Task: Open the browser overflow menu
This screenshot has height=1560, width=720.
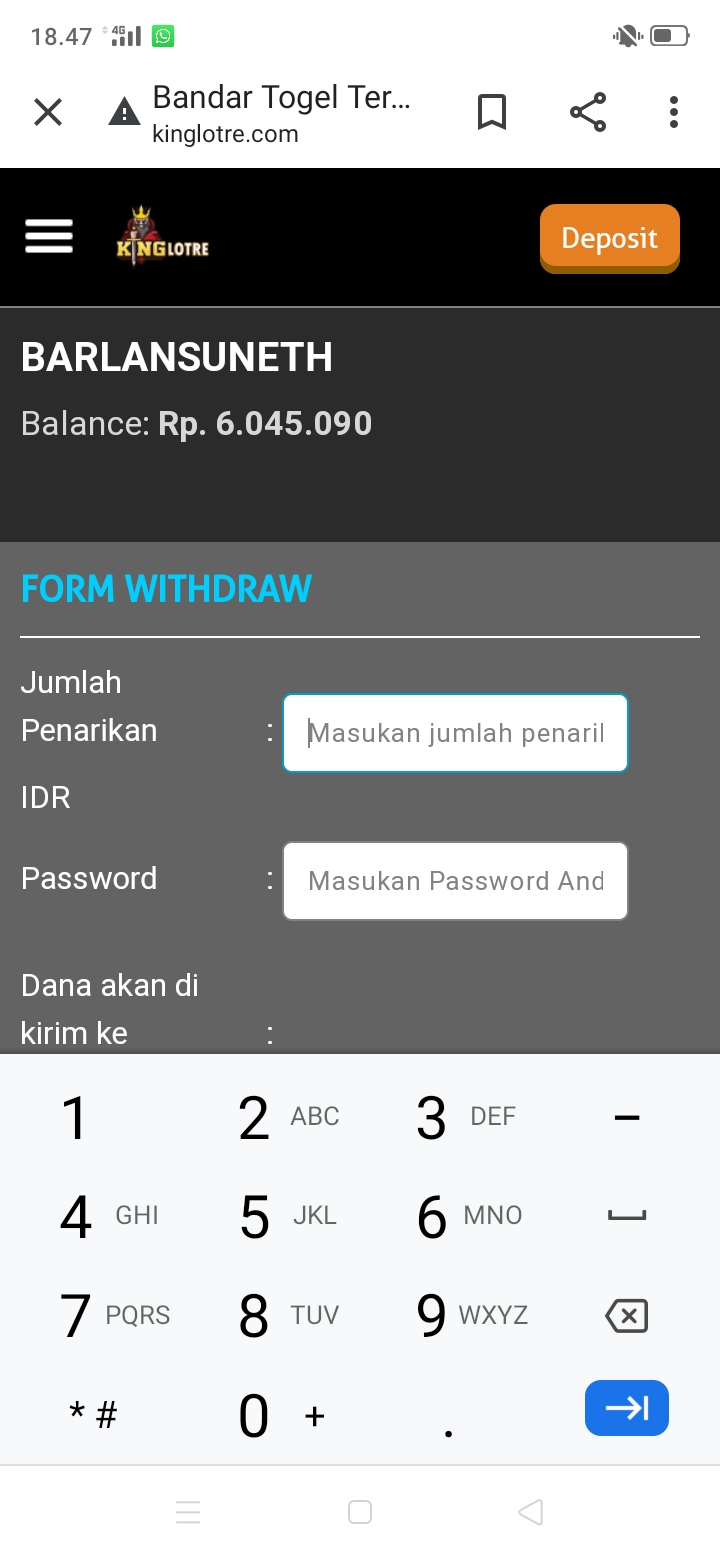Action: pyautogui.click(x=674, y=113)
